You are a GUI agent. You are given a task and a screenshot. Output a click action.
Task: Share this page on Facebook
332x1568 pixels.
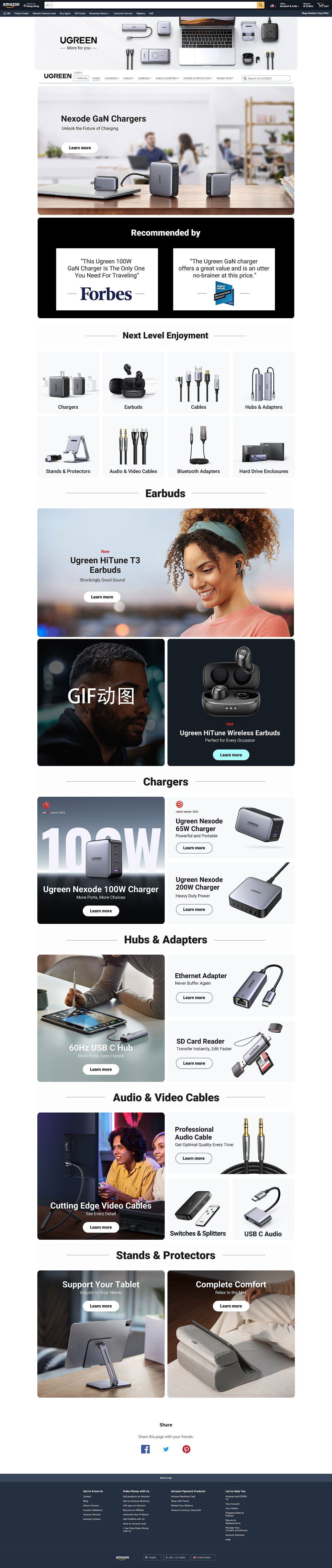(145, 1449)
